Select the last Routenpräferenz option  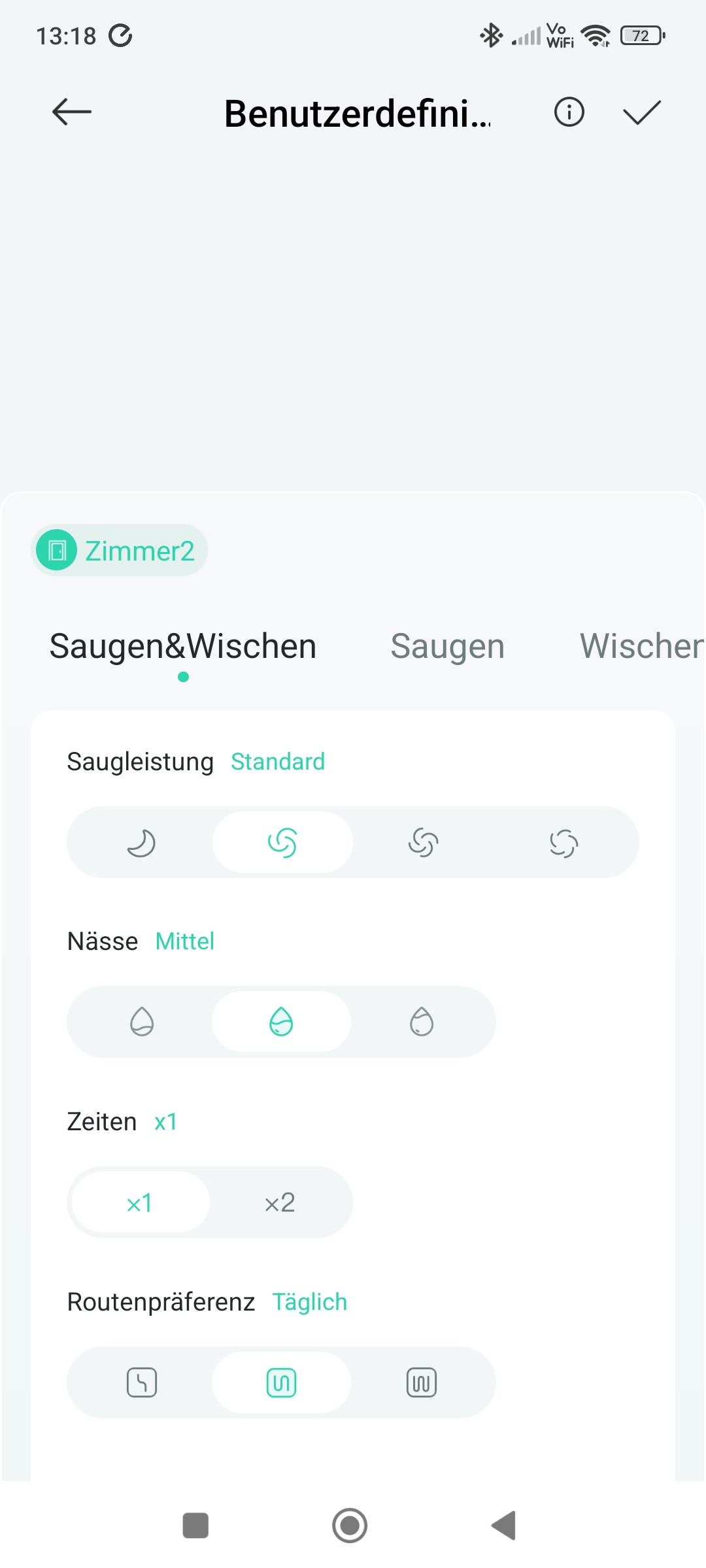point(422,1382)
